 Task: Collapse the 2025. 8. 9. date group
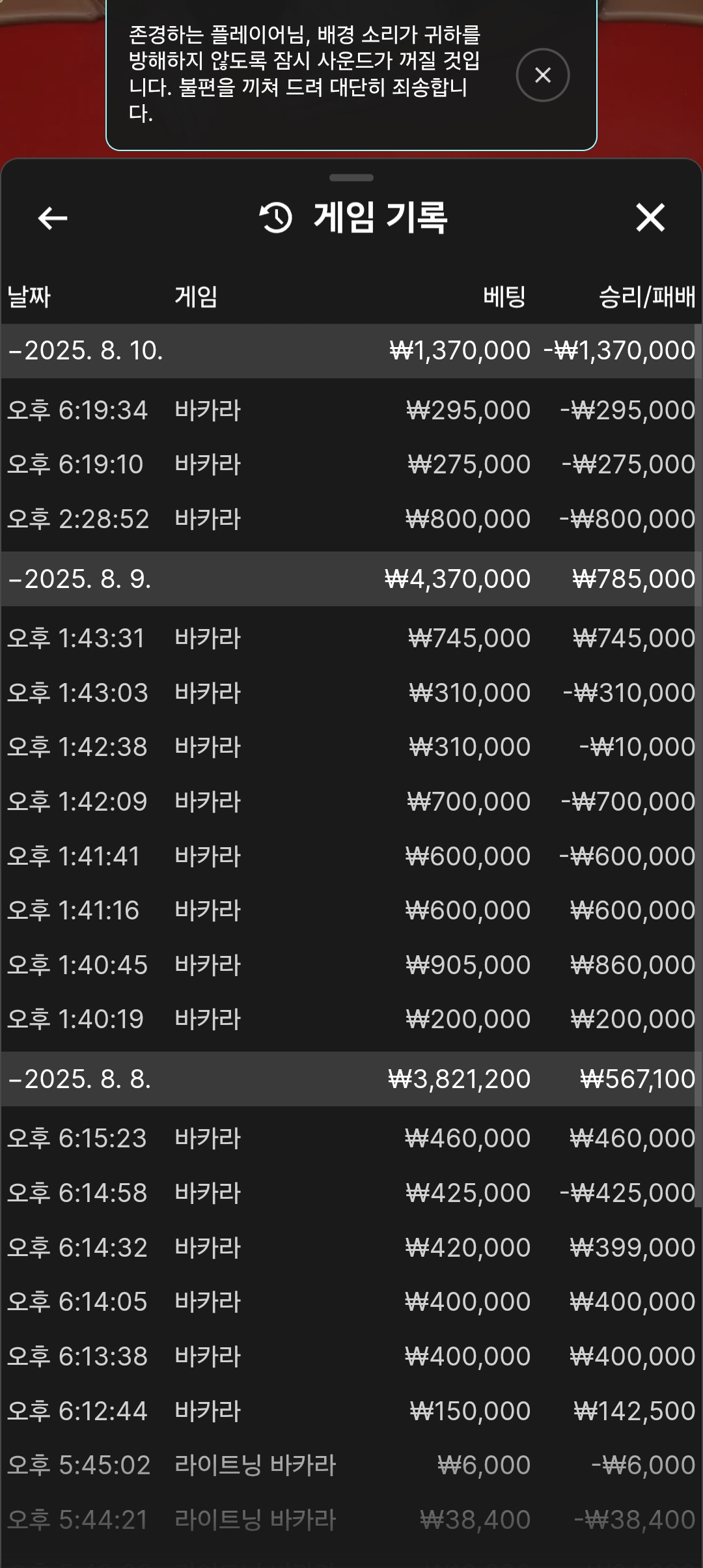click(351, 579)
